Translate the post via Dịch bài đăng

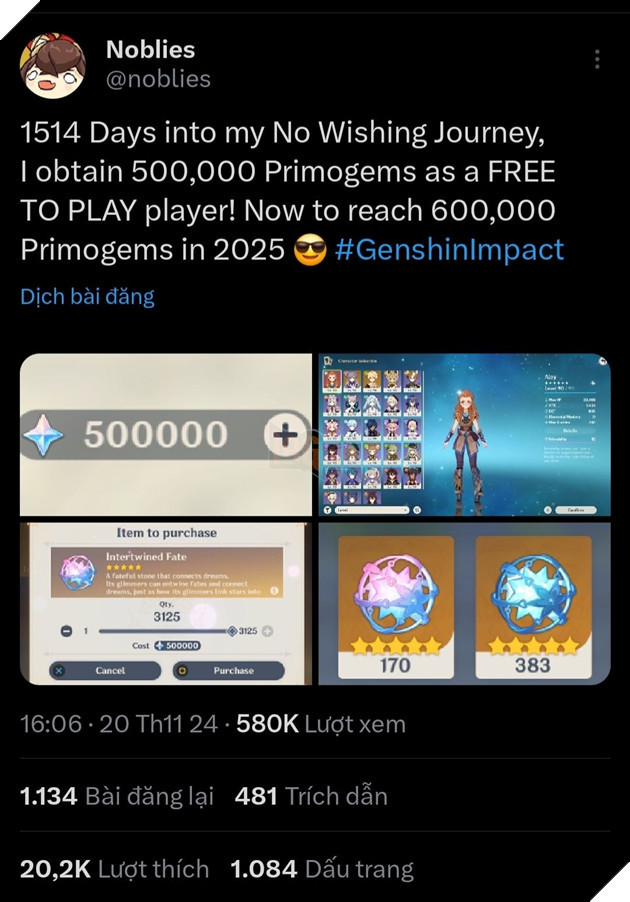click(87, 296)
